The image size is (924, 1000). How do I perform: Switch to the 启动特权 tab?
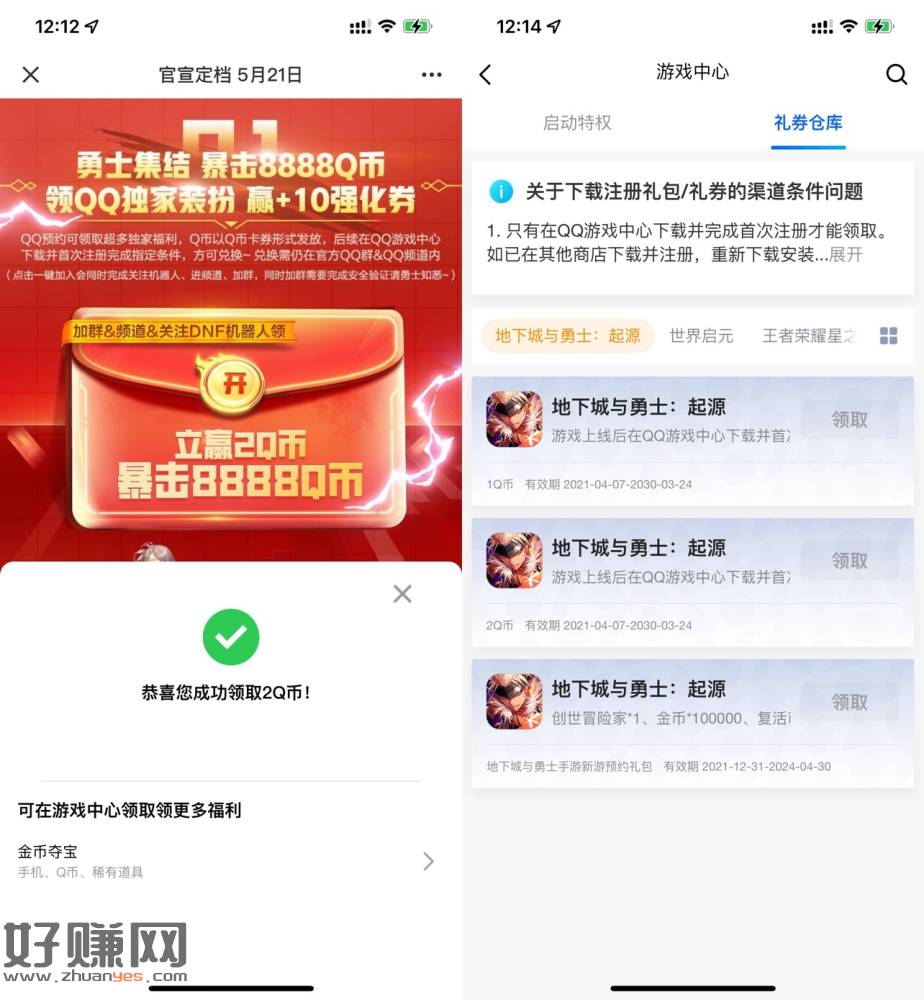[577, 123]
